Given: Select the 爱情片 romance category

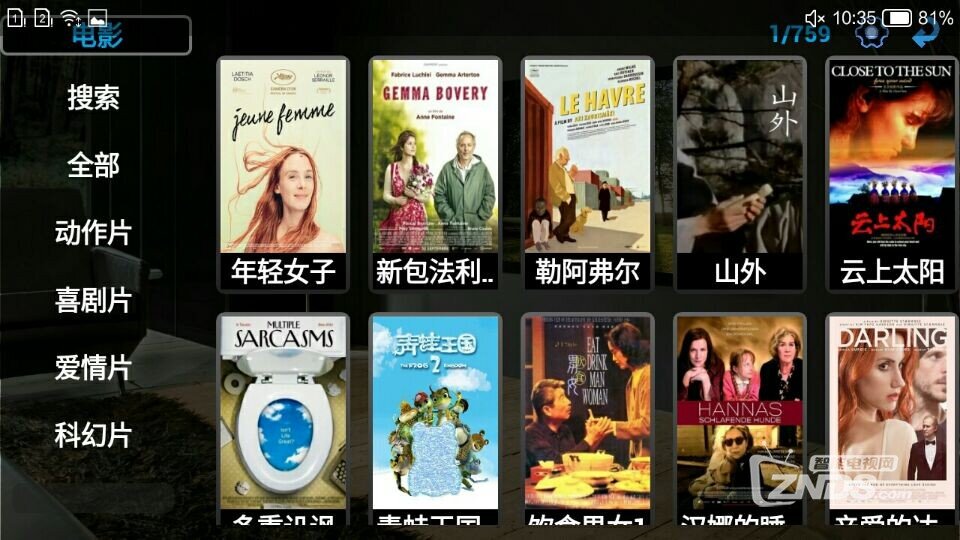Looking at the screenshot, I should pyautogui.click(x=93, y=368).
